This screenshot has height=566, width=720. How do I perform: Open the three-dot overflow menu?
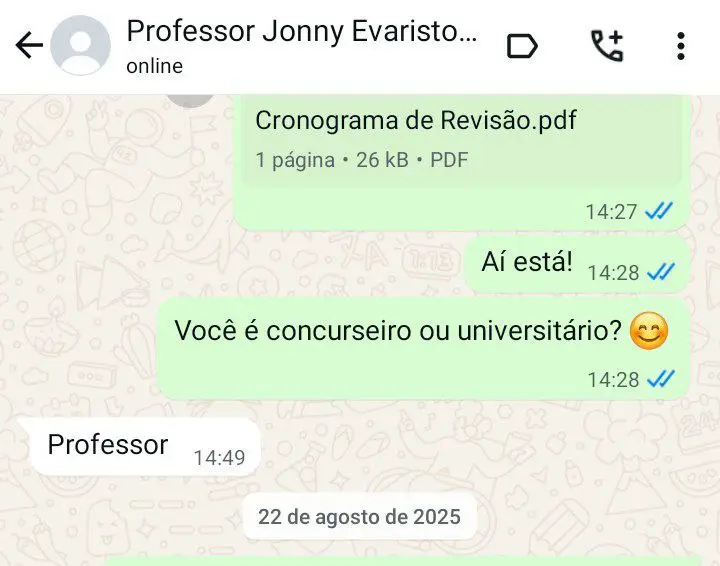[681, 46]
